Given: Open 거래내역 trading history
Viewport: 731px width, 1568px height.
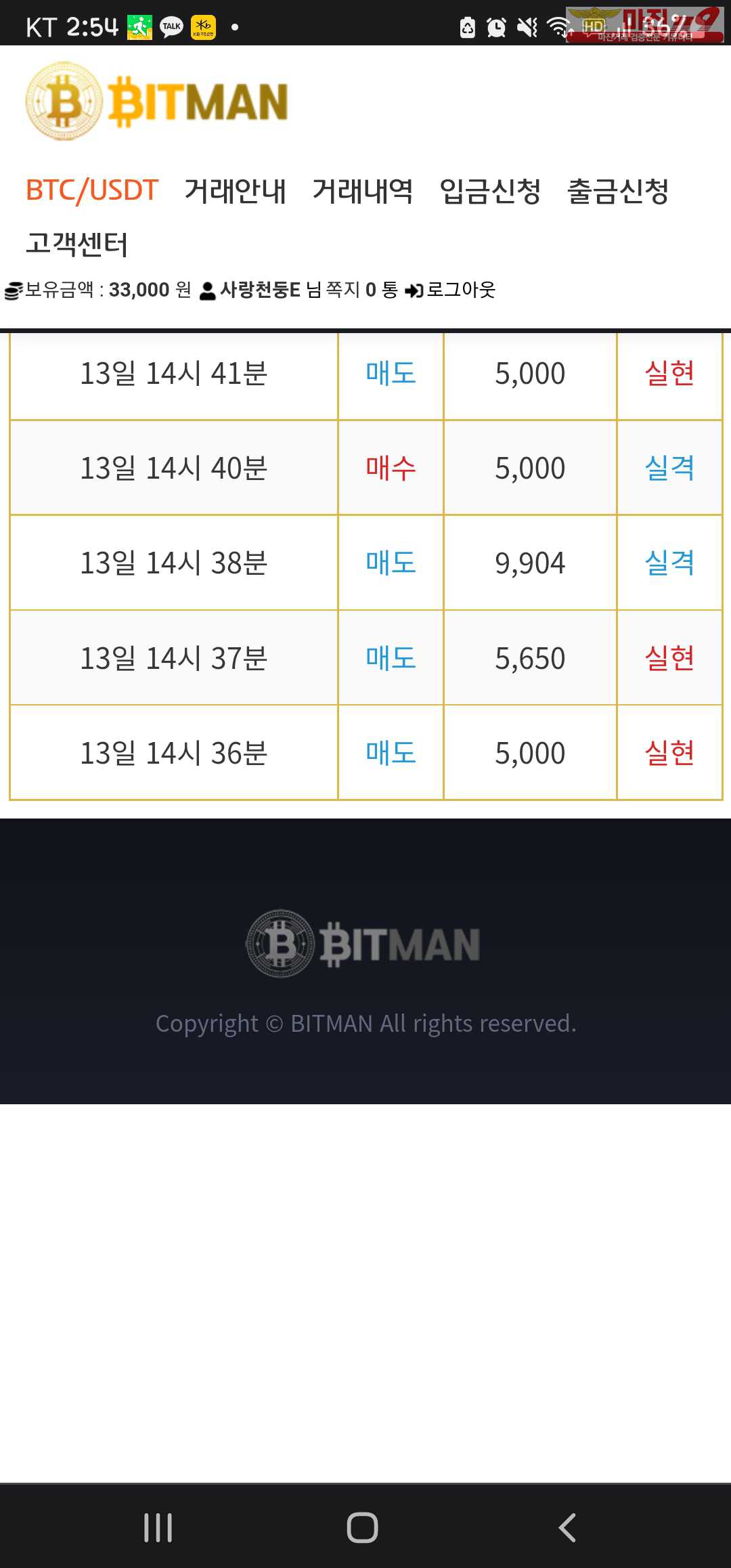Looking at the screenshot, I should (363, 190).
